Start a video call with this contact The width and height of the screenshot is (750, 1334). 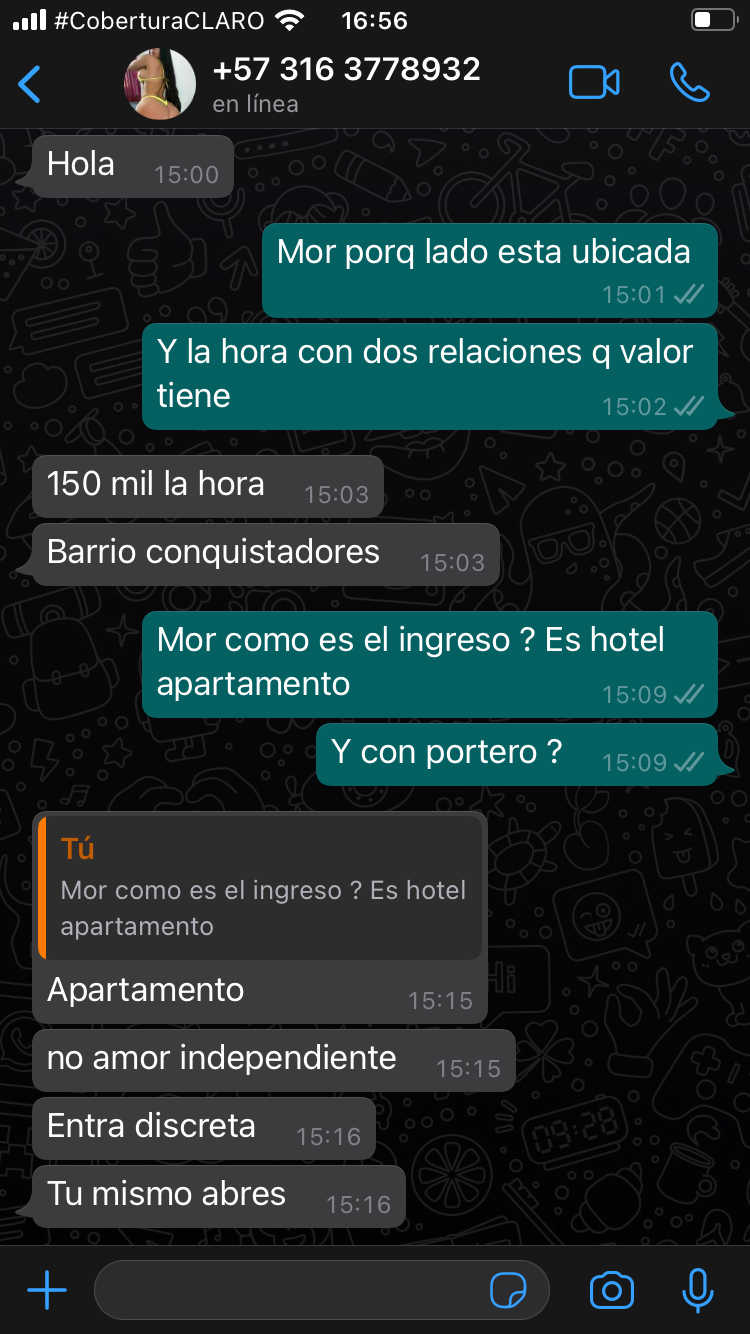tap(594, 82)
